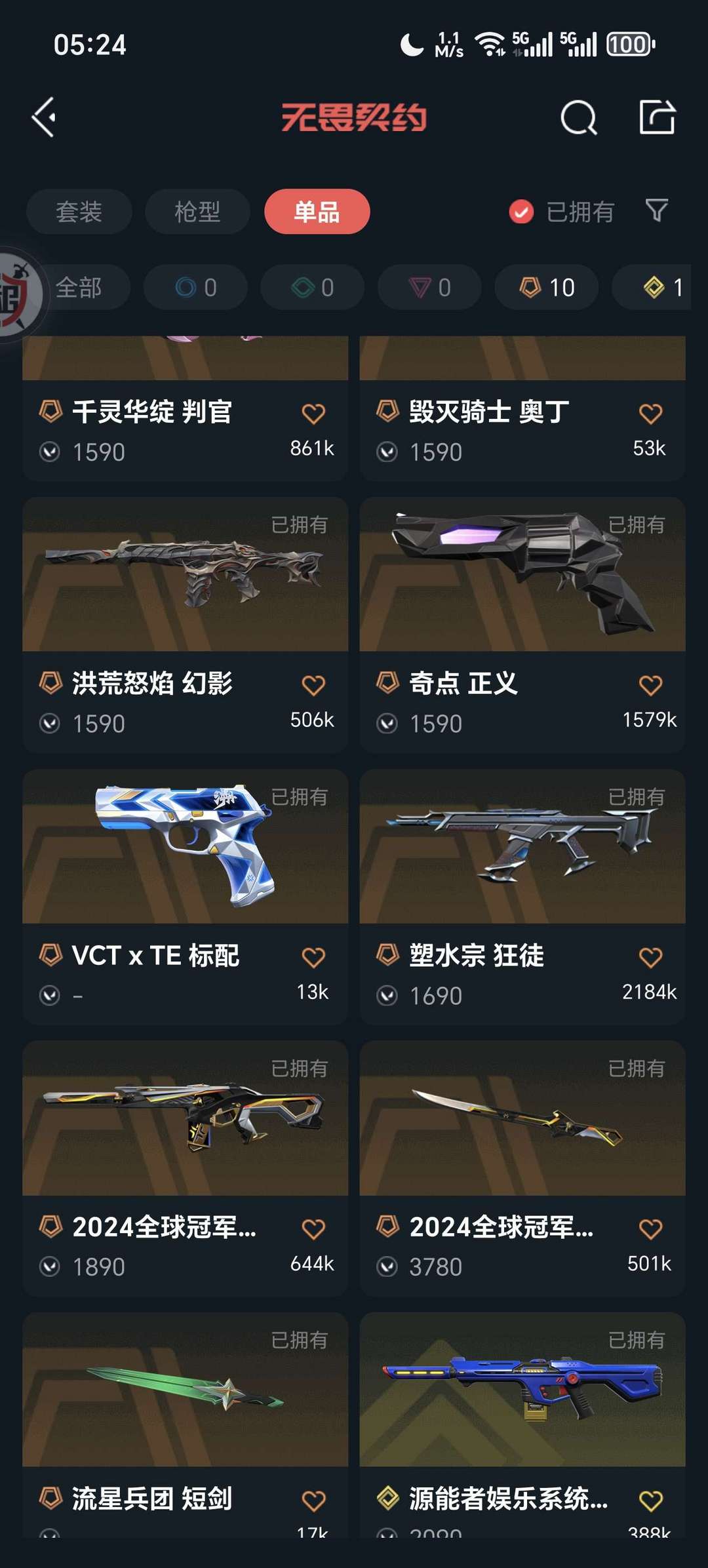
Task: Filter by the yellow tier chip showing 1
Action: coord(656,287)
